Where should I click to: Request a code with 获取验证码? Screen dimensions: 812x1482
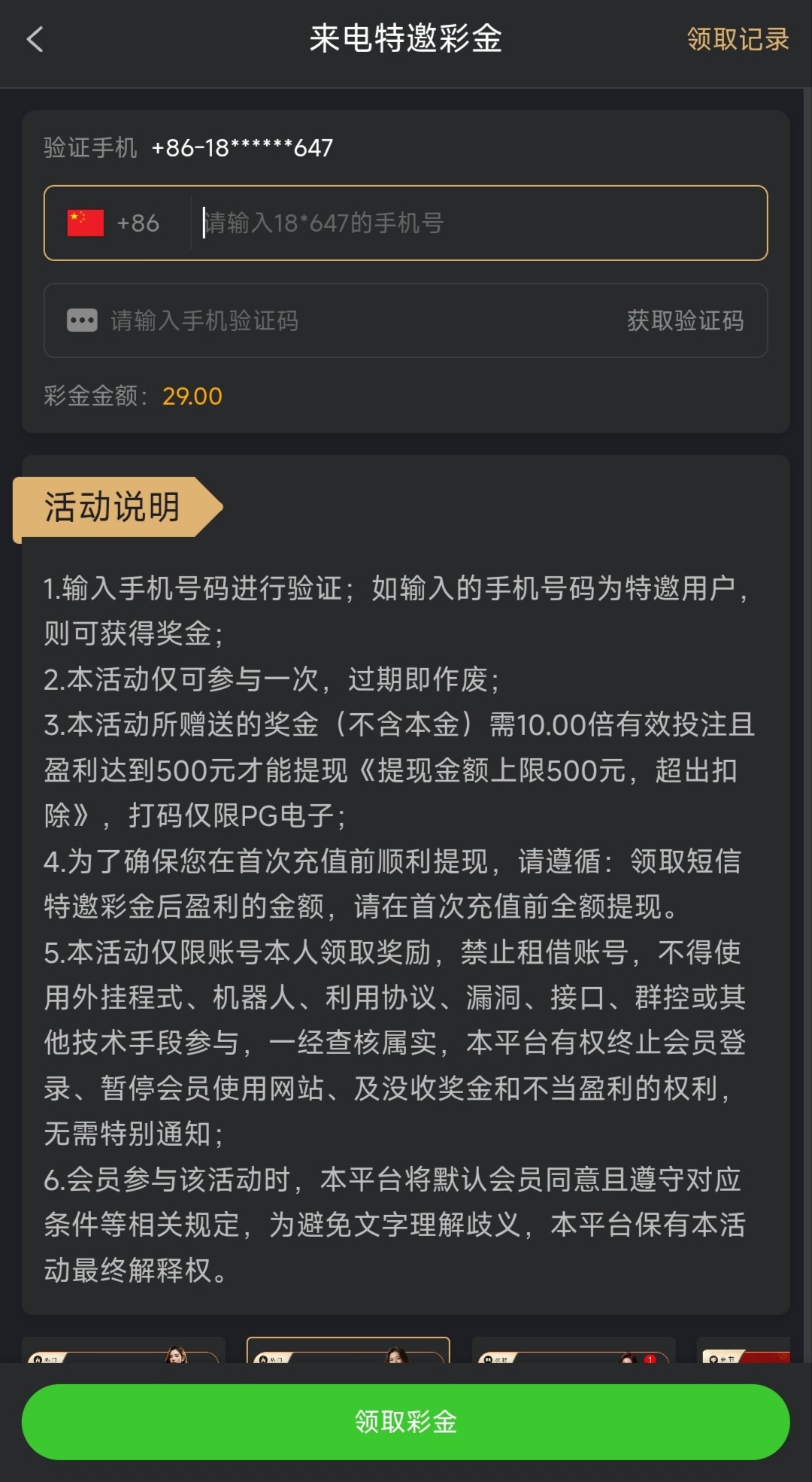tap(684, 321)
